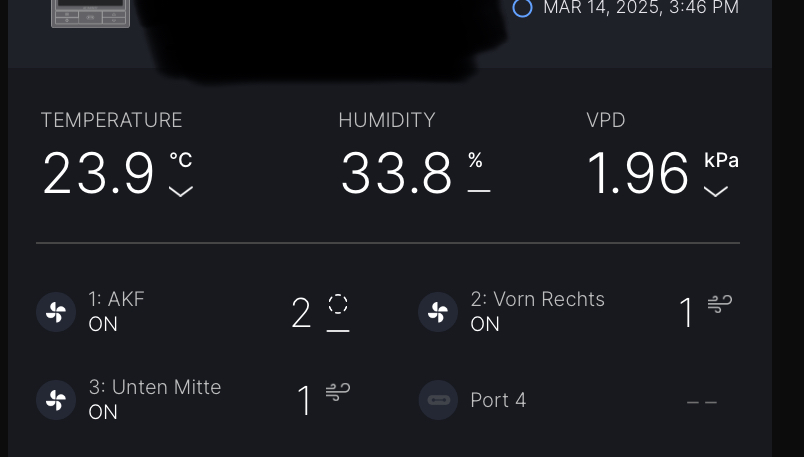Viewport: 804px width, 457px height.
Task: Select the unused Port 4 row
Action: point(498,400)
